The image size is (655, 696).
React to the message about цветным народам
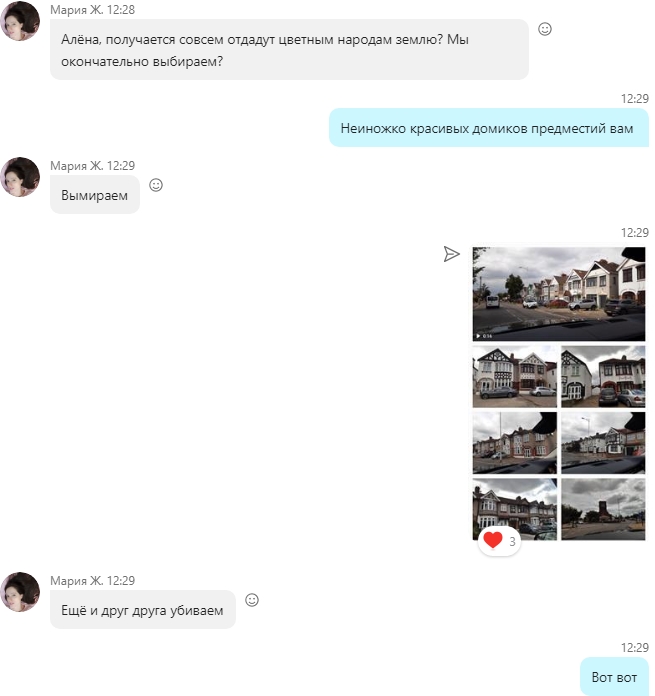coord(545,29)
